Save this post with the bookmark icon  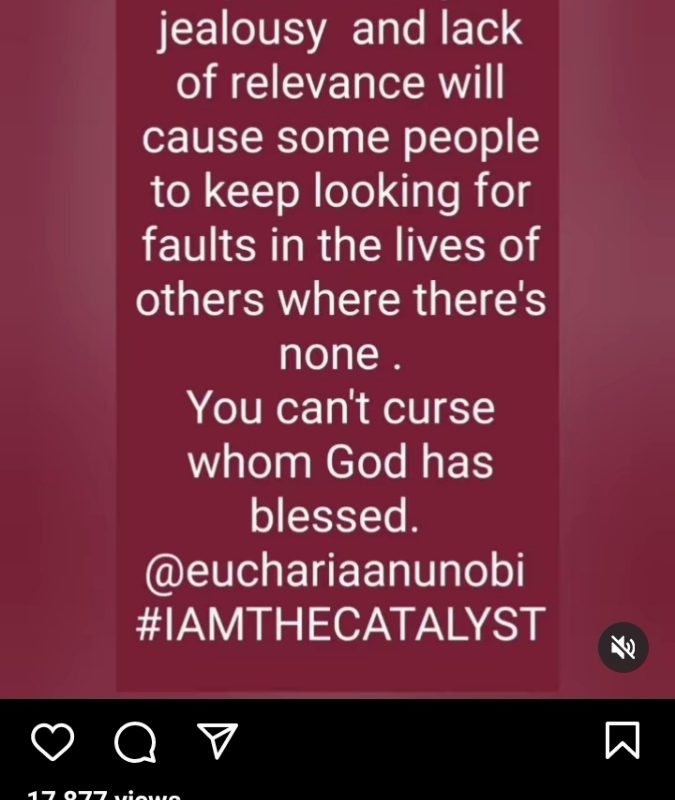click(x=621, y=741)
